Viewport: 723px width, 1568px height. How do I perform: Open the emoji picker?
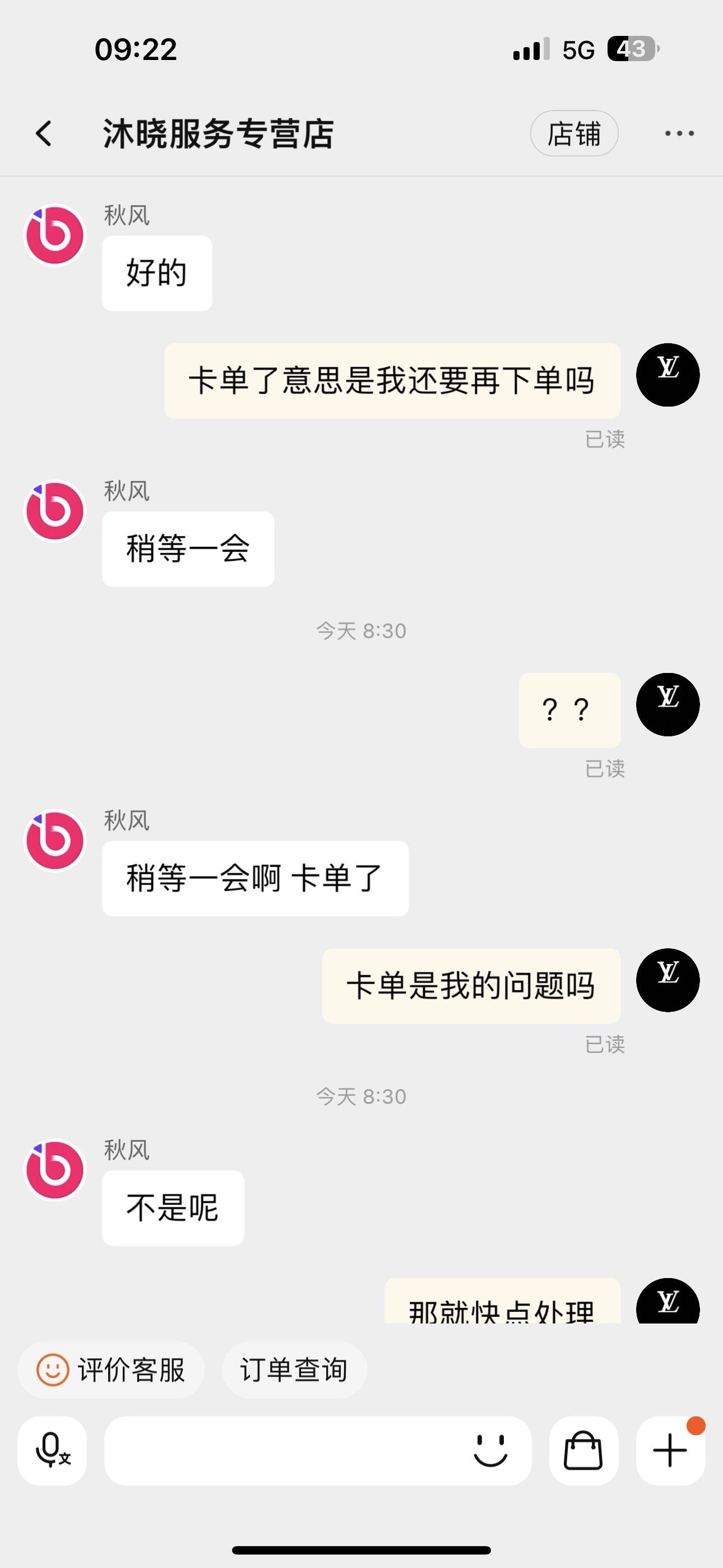tap(490, 1451)
